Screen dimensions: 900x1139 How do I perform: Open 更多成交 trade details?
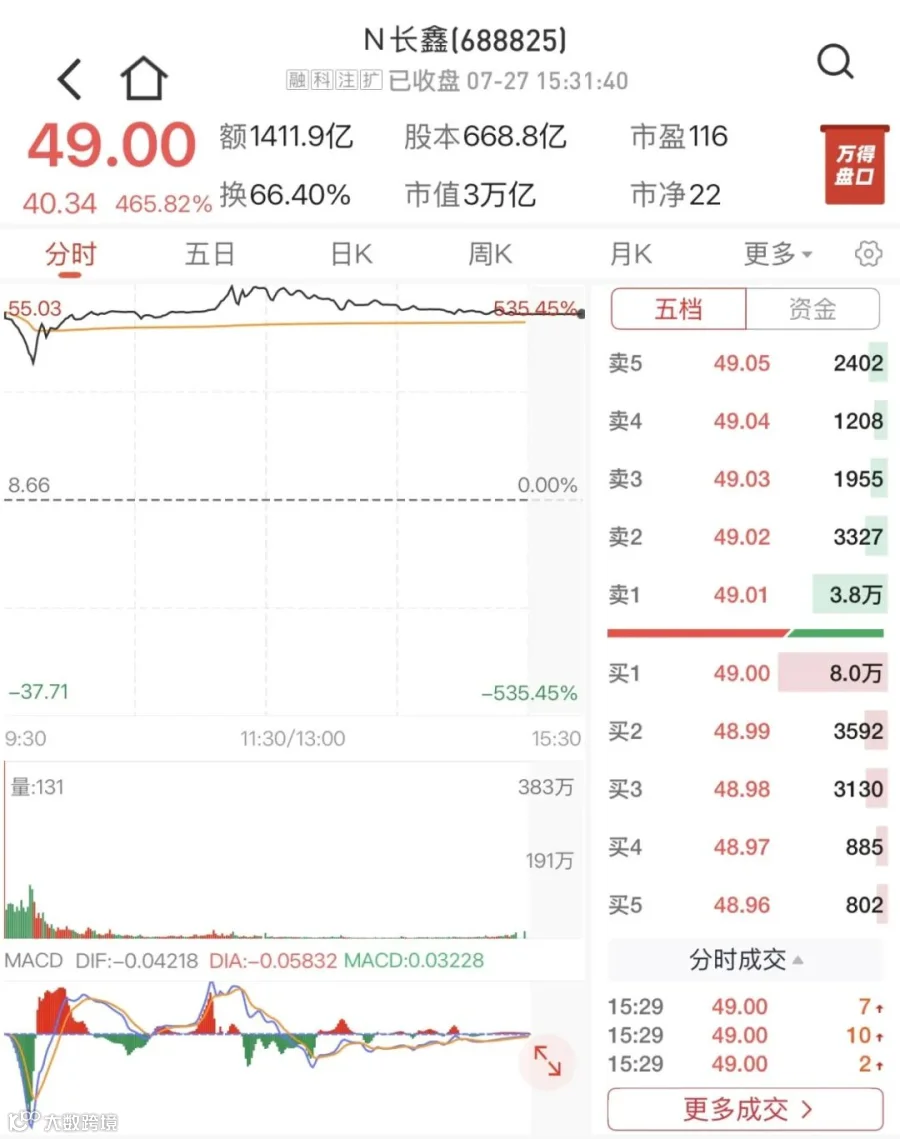click(x=746, y=1109)
